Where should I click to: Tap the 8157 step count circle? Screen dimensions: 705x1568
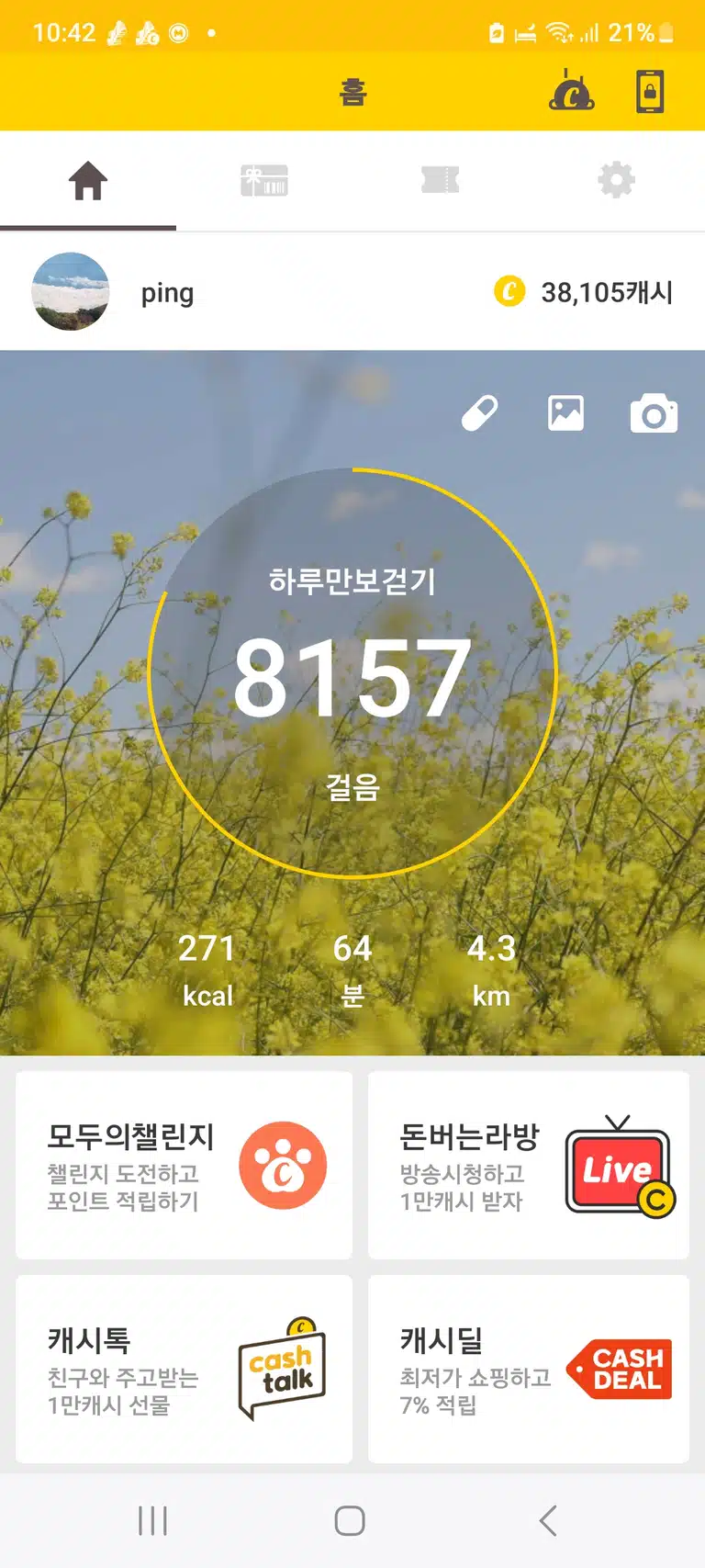click(x=352, y=673)
